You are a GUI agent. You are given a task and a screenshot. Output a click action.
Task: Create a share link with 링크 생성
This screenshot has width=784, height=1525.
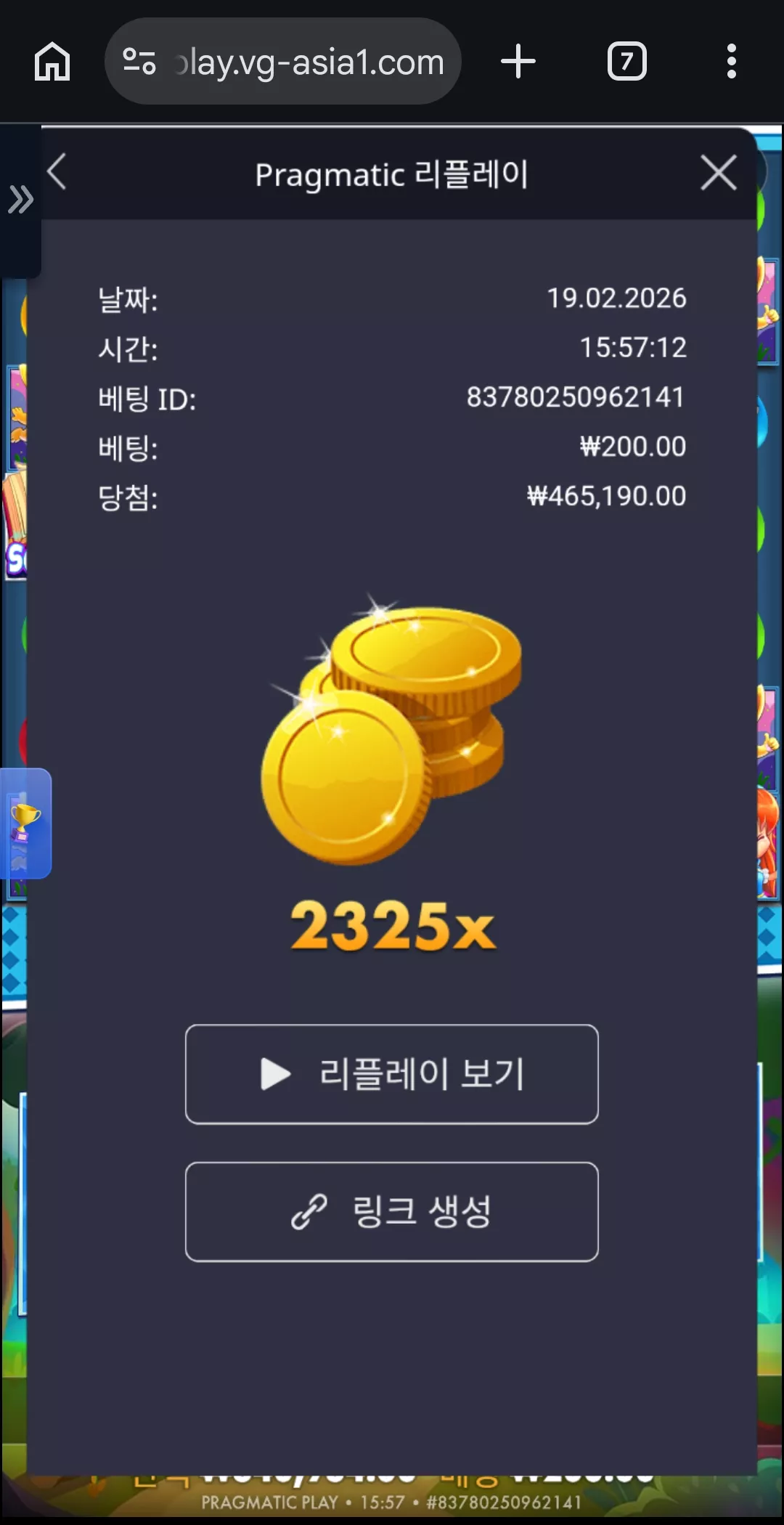[x=392, y=1211]
